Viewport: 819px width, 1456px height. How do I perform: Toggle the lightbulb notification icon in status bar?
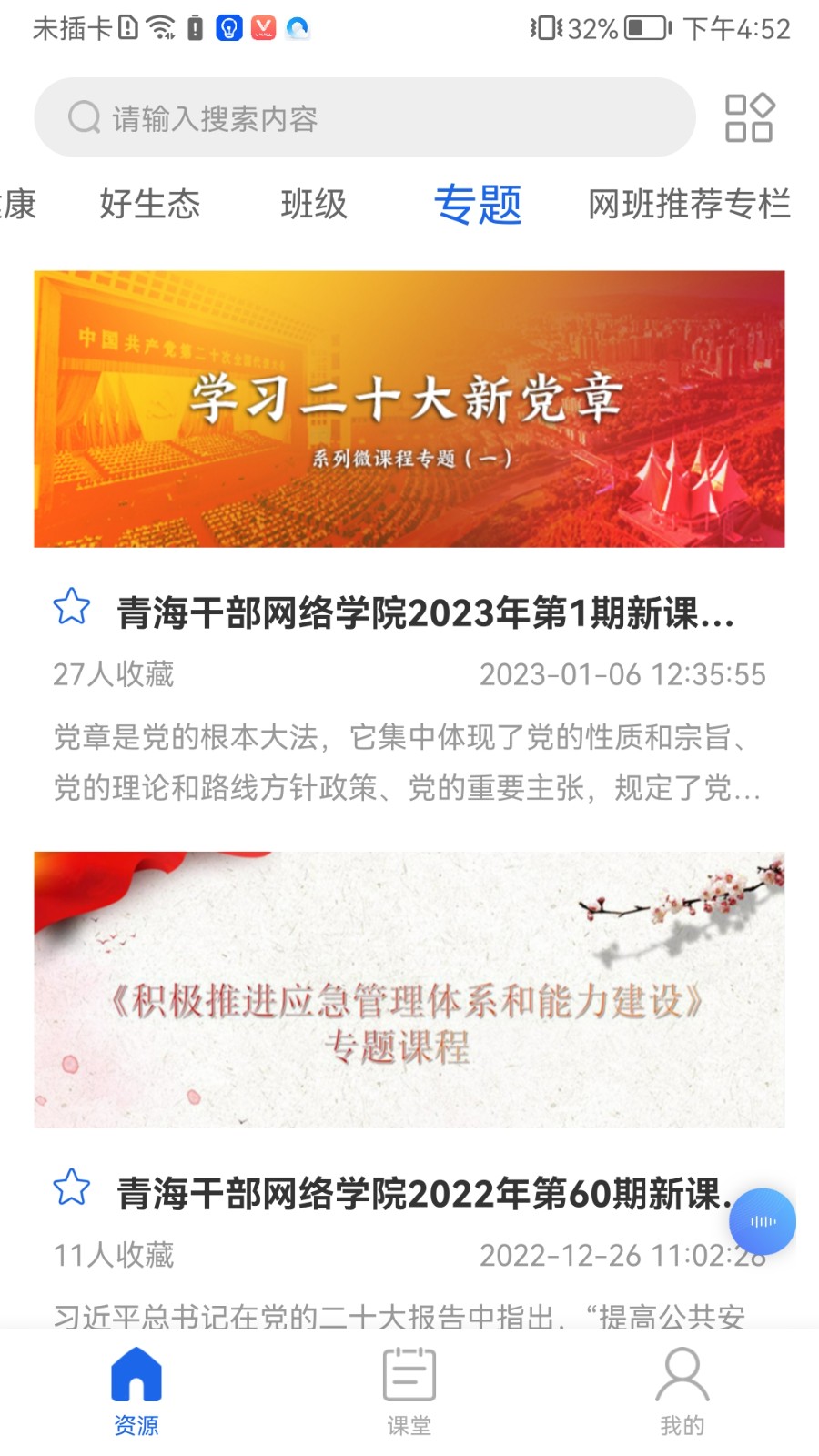pyautogui.click(x=229, y=28)
